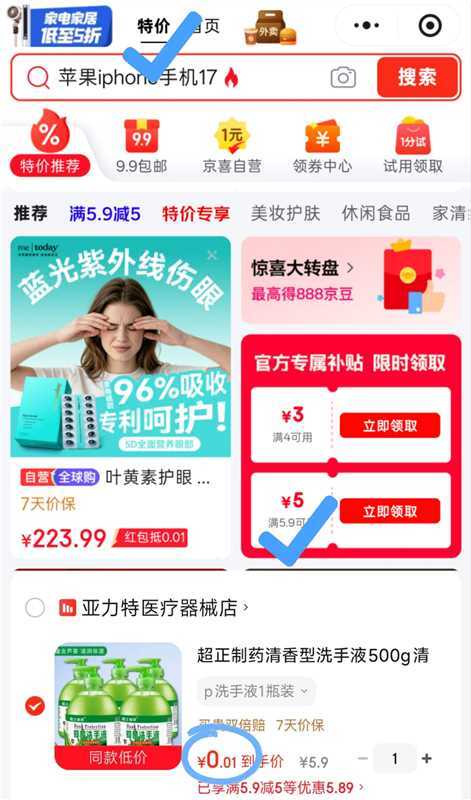Open 京喜自营 section
This screenshot has height=800, width=471.
232,146
